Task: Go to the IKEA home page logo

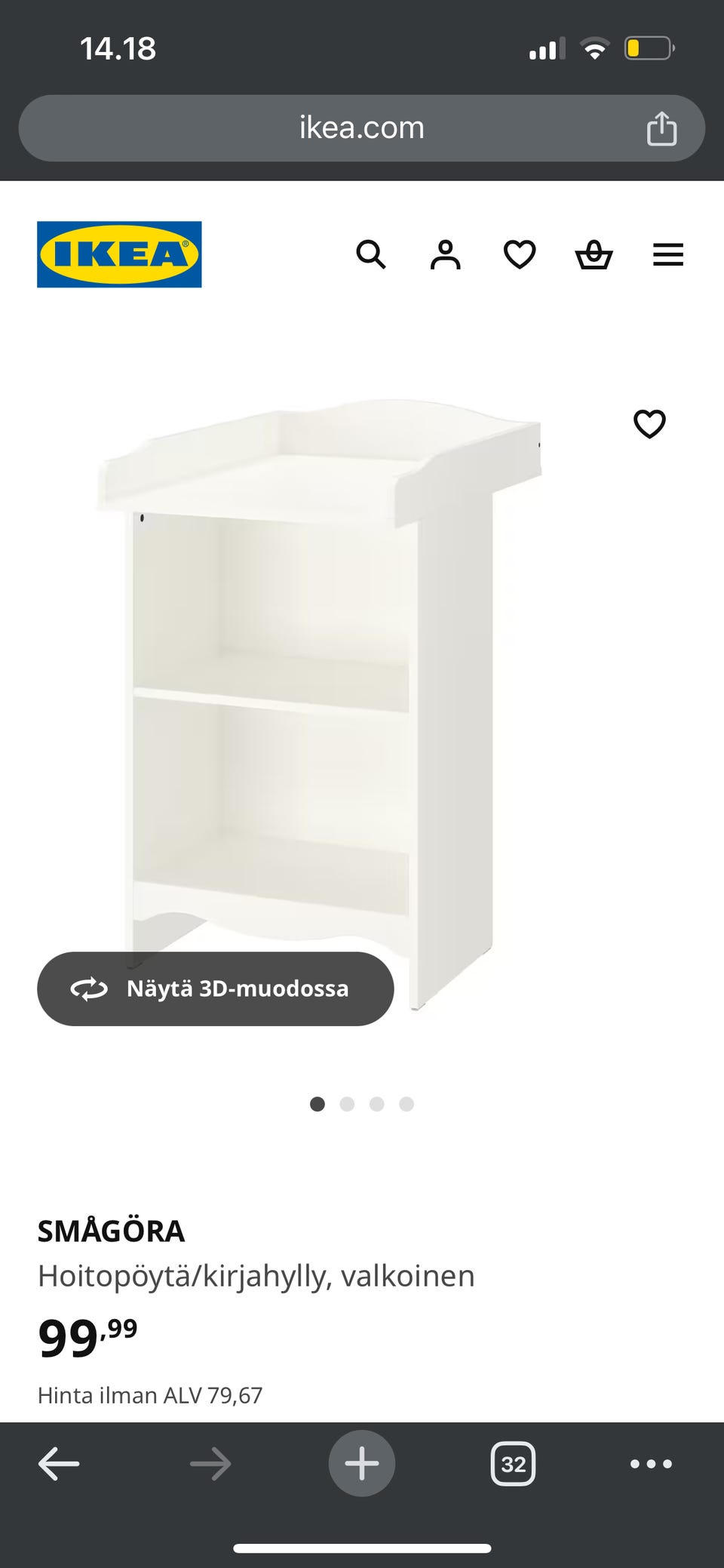Action: pos(119,254)
